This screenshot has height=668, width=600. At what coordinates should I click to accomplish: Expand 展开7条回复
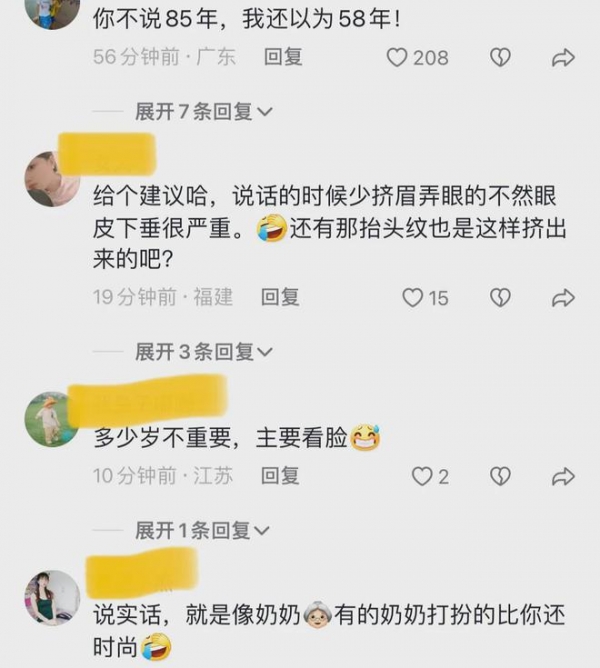tap(203, 112)
